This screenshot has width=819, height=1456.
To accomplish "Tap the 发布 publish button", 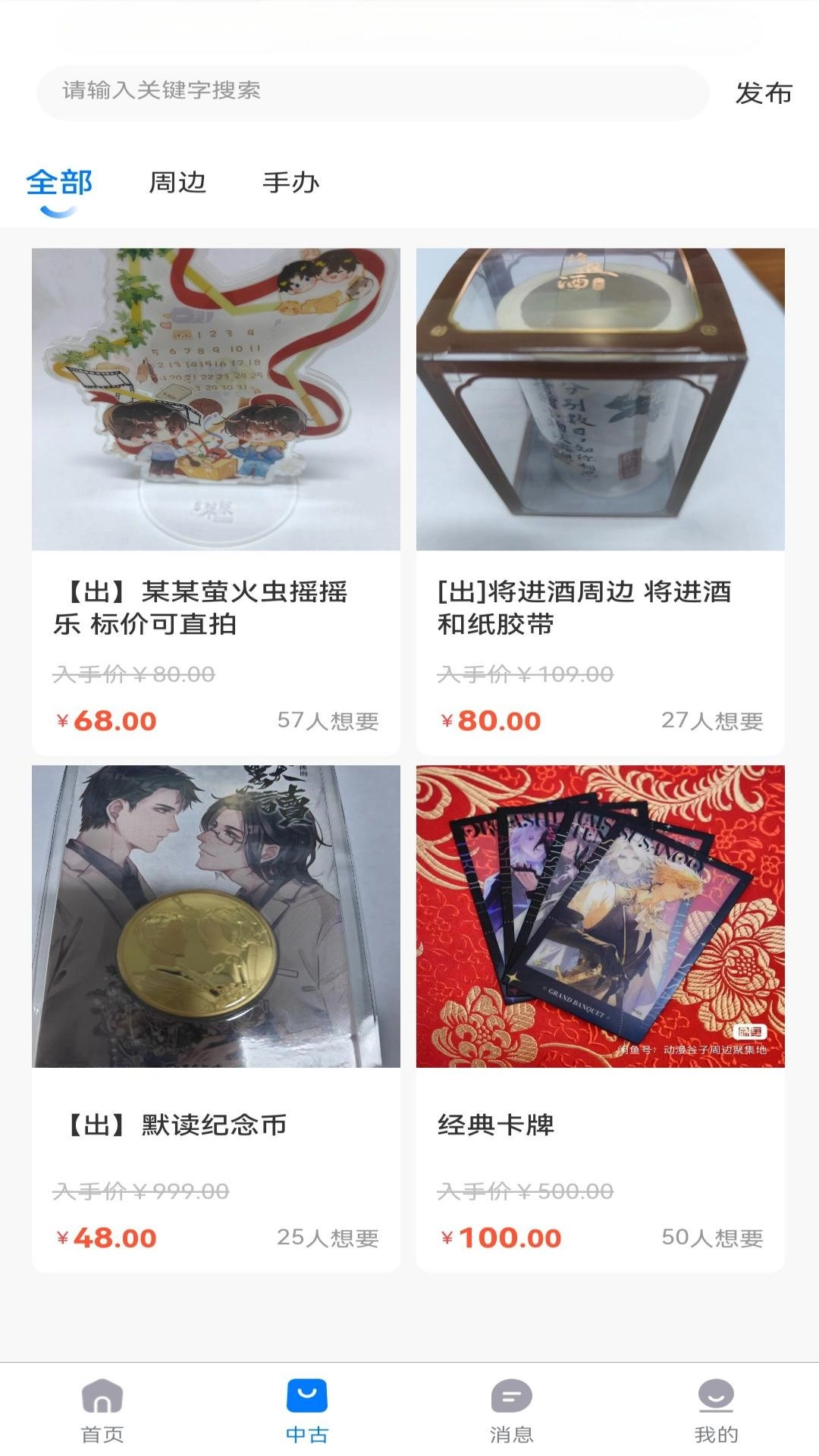I will (763, 93).
